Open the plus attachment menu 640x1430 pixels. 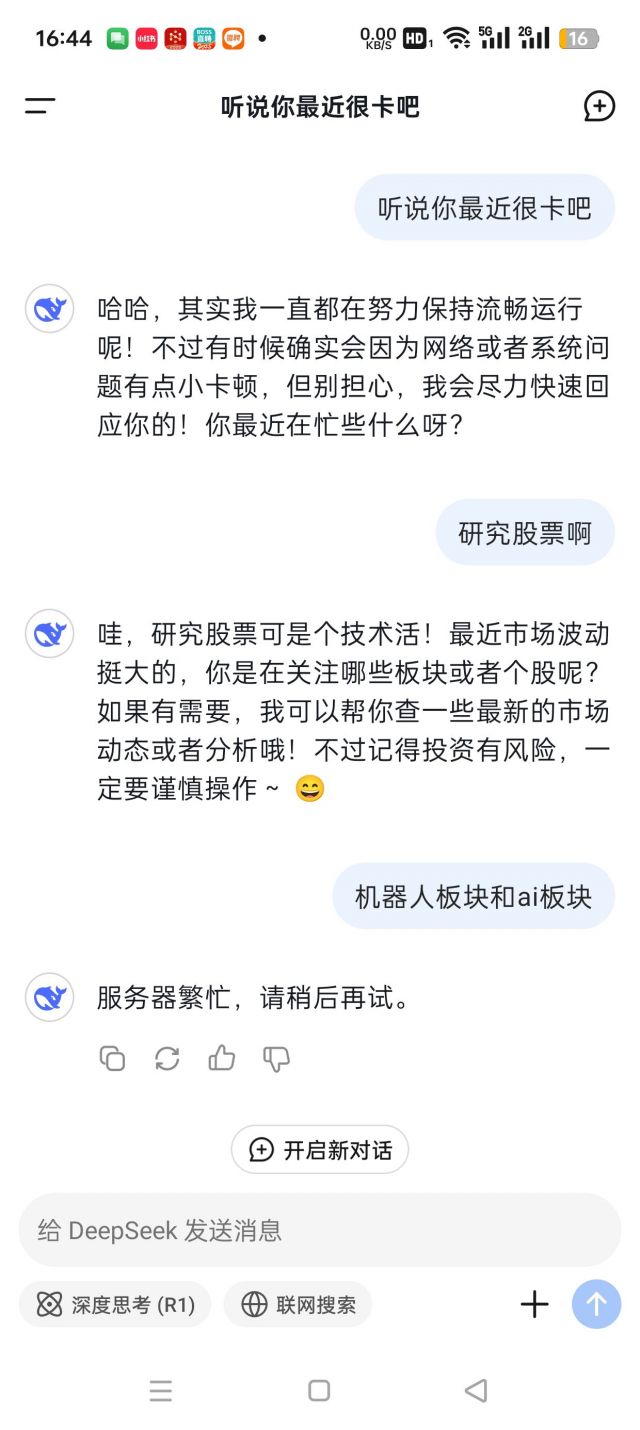coord(535,1304)
